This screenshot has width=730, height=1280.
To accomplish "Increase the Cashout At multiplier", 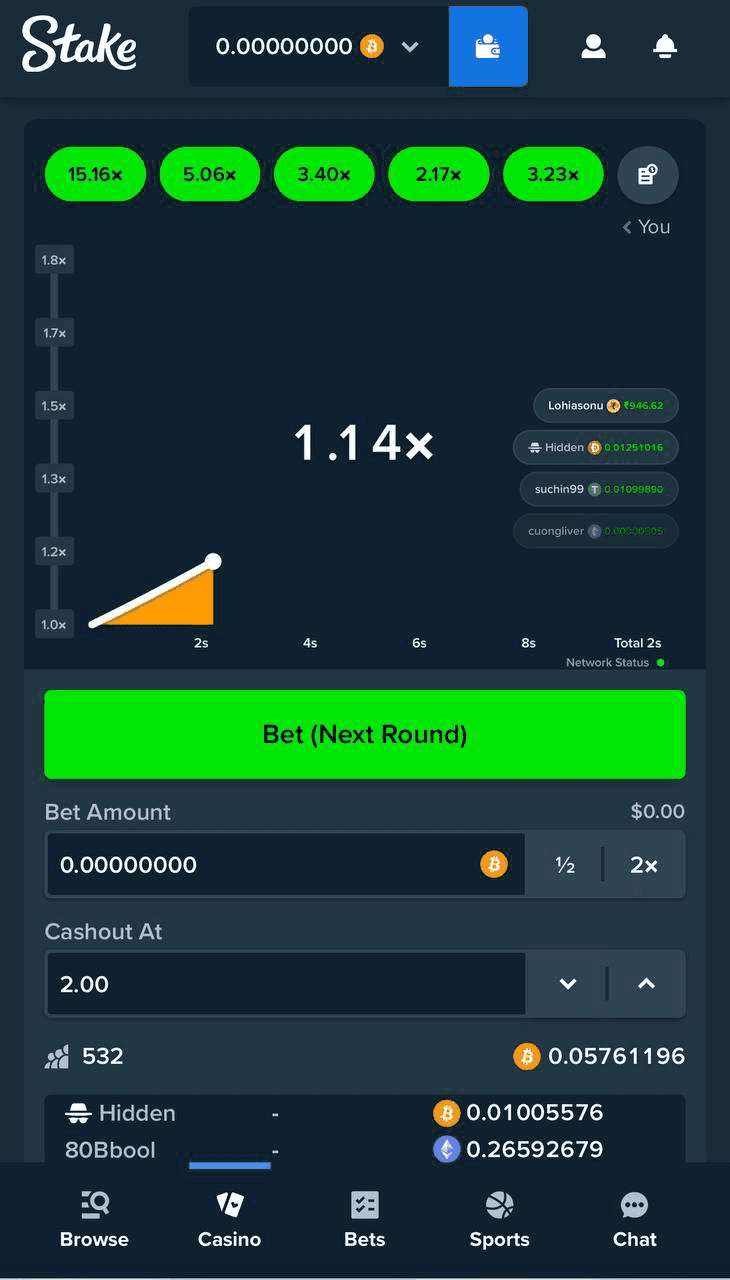I will [646, 984].
